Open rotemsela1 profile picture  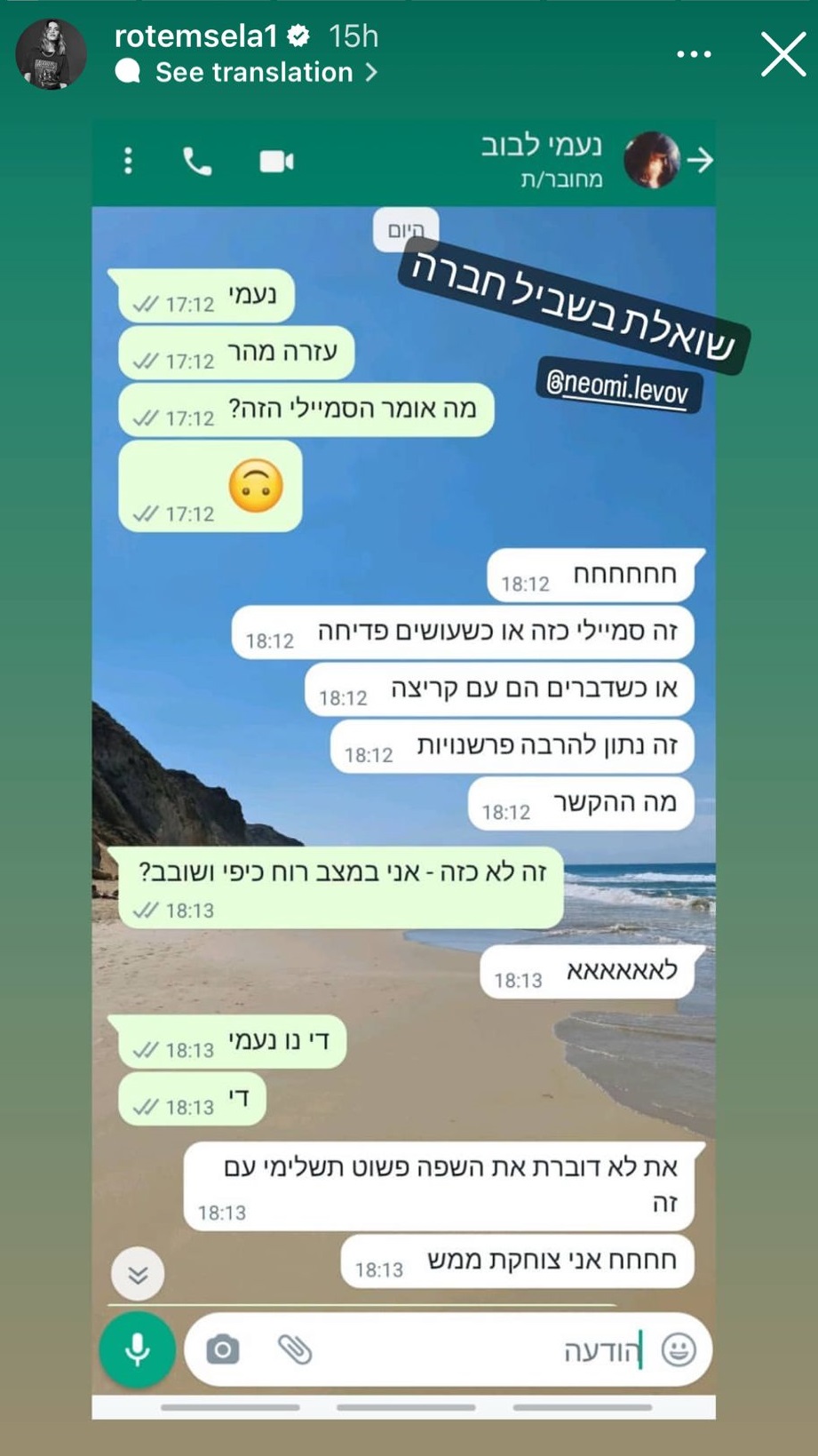52,54
